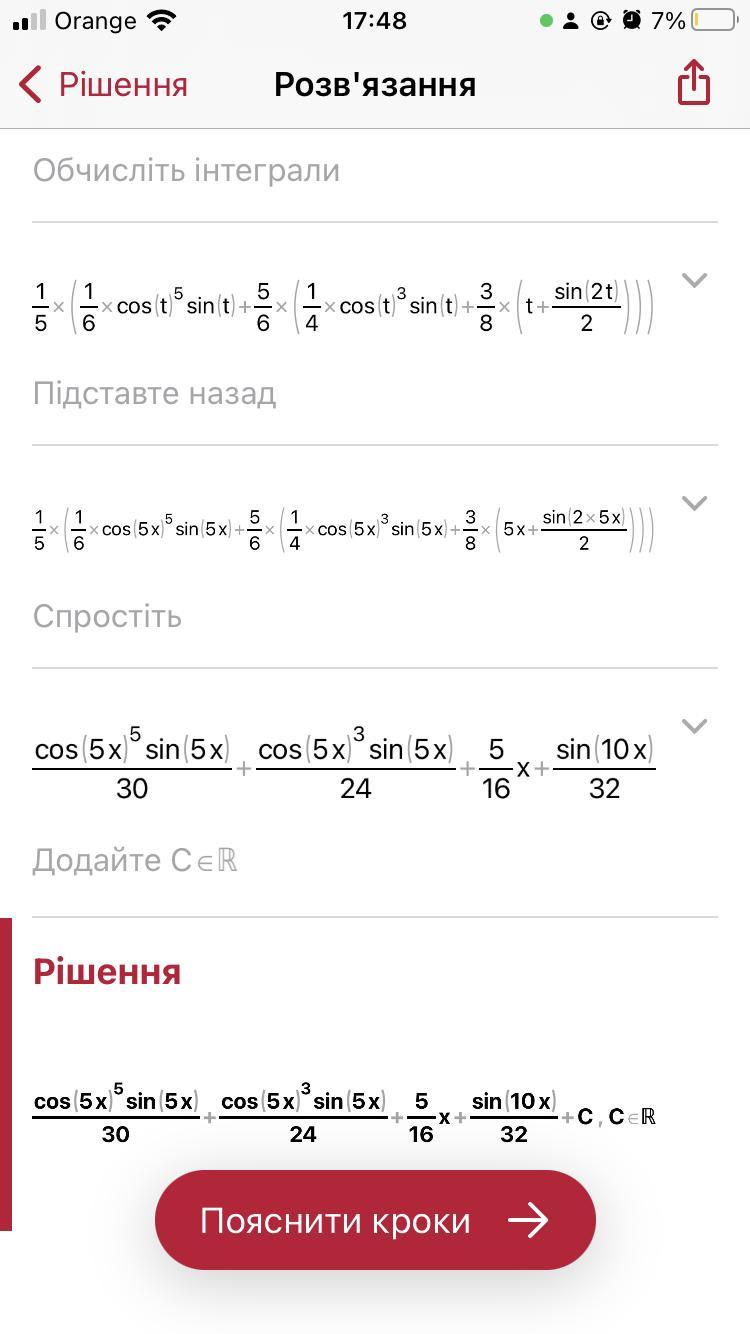
Task: Expand the Підставте назад step
Action: tap(694, 503)
